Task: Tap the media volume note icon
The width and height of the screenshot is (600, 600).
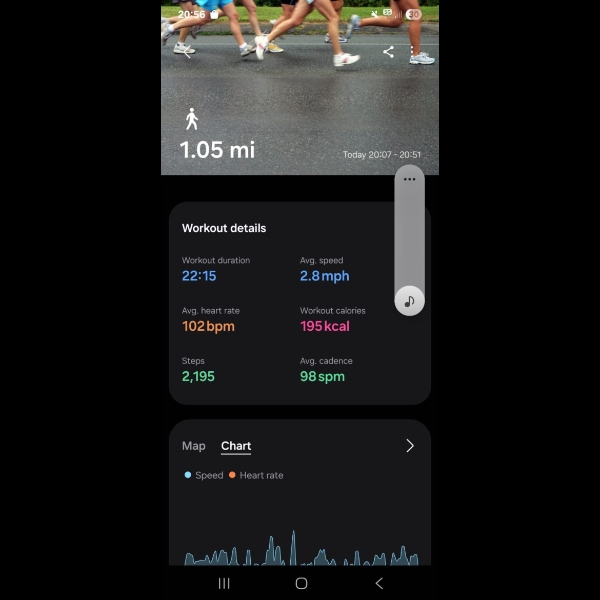Action: click(409, 300)
